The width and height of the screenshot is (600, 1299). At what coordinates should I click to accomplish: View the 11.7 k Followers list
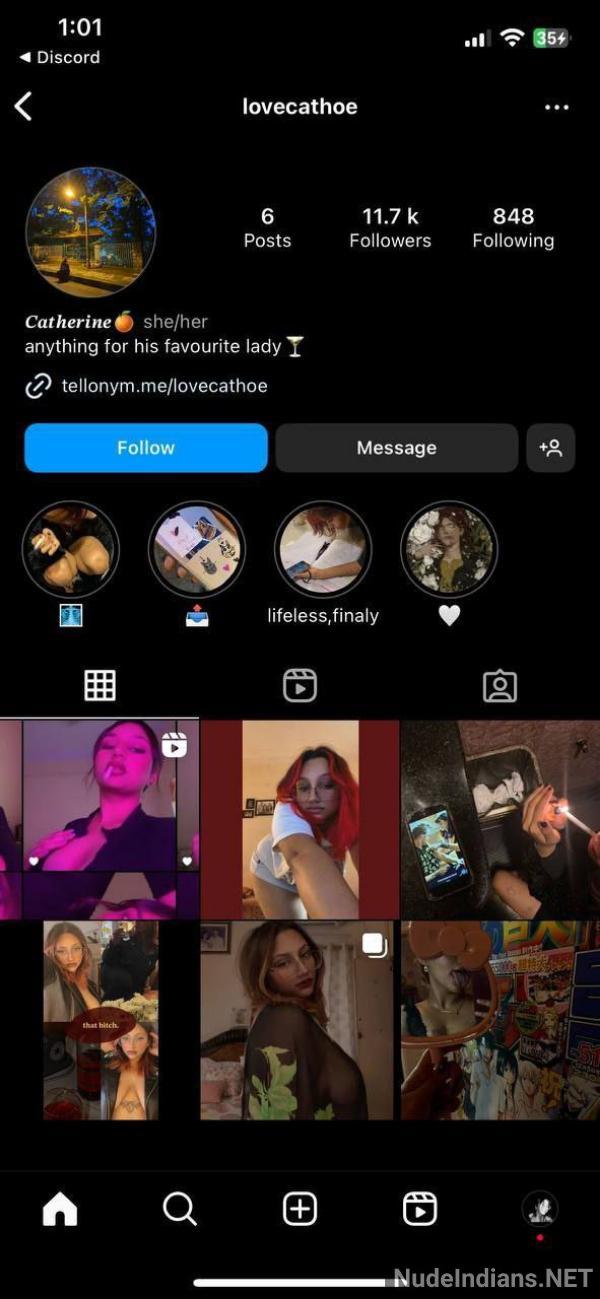pyautogui.click(x=390, y=227)
